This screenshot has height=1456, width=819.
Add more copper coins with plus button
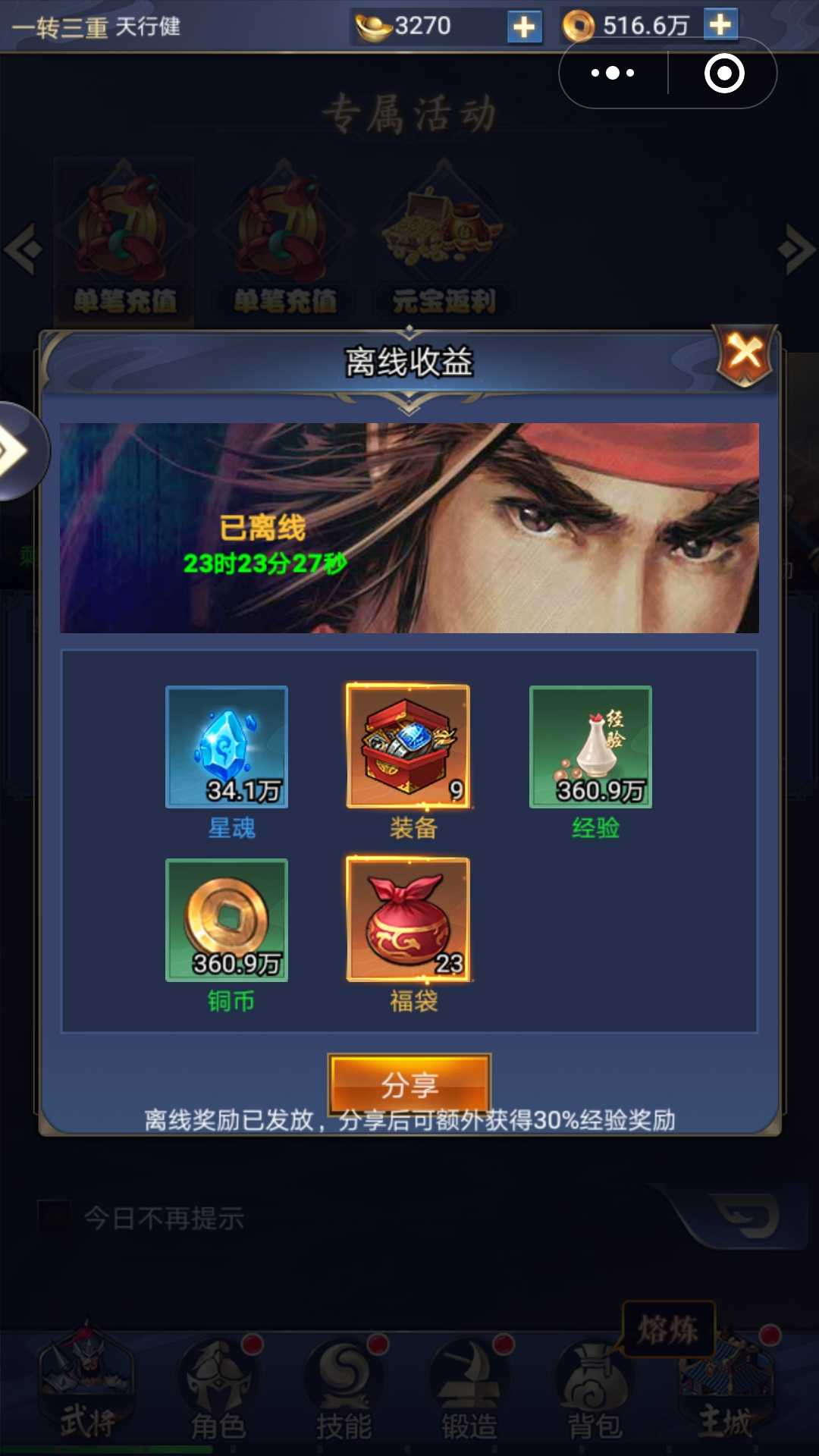coord(720,25)
